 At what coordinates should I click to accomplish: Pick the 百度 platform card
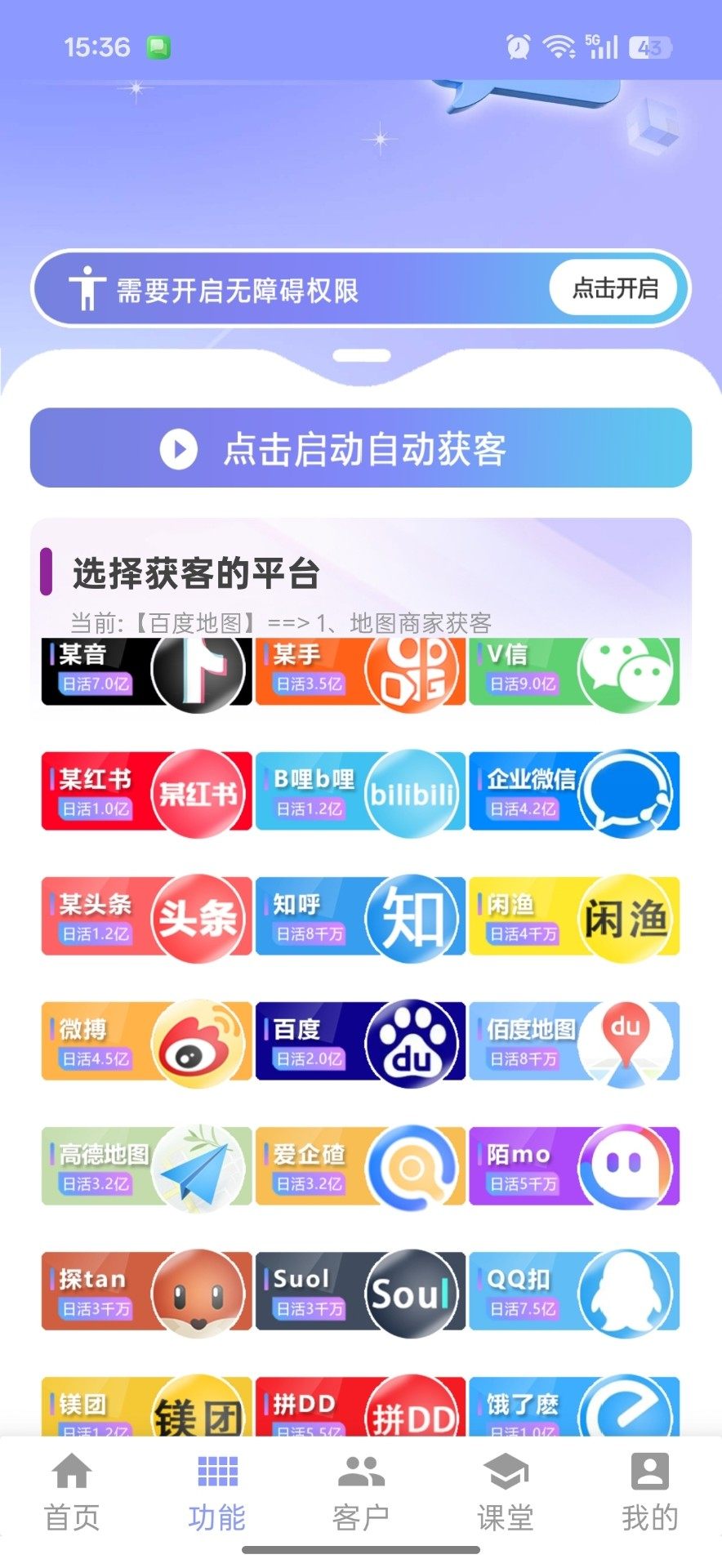click(360, 1041)
